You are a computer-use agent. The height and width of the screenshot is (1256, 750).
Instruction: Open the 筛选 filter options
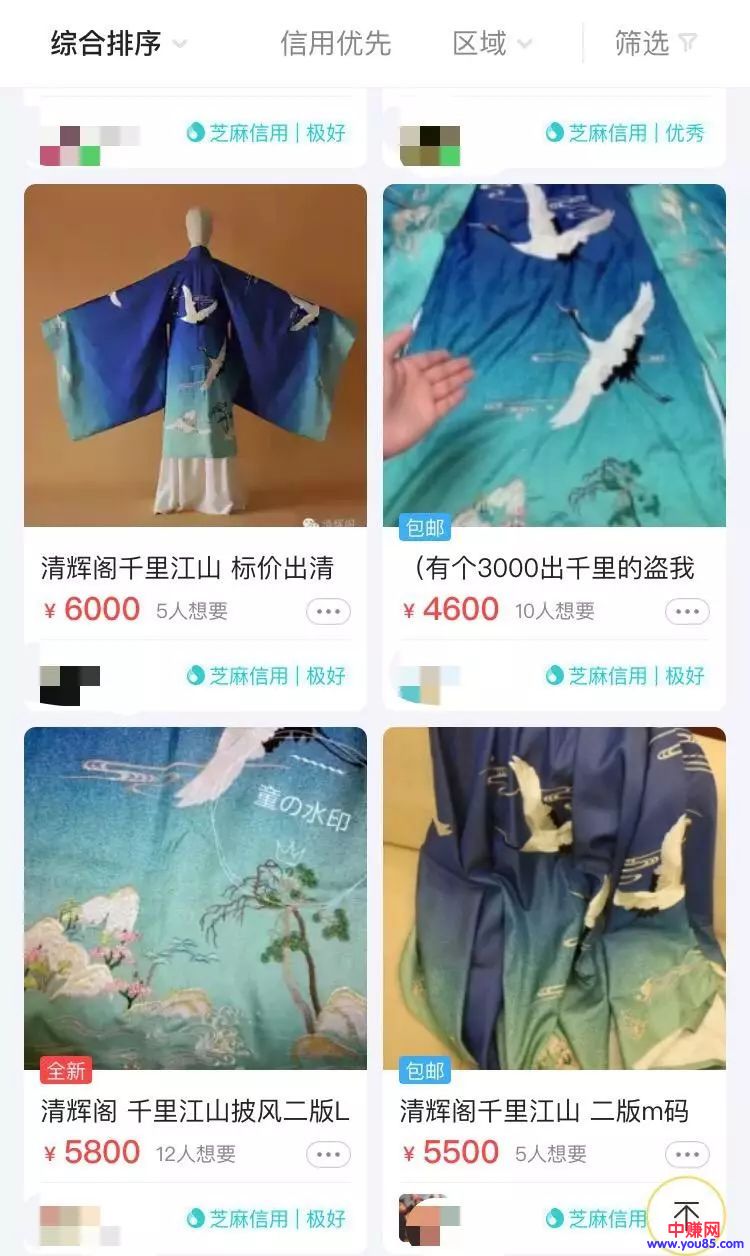(656, 43)
